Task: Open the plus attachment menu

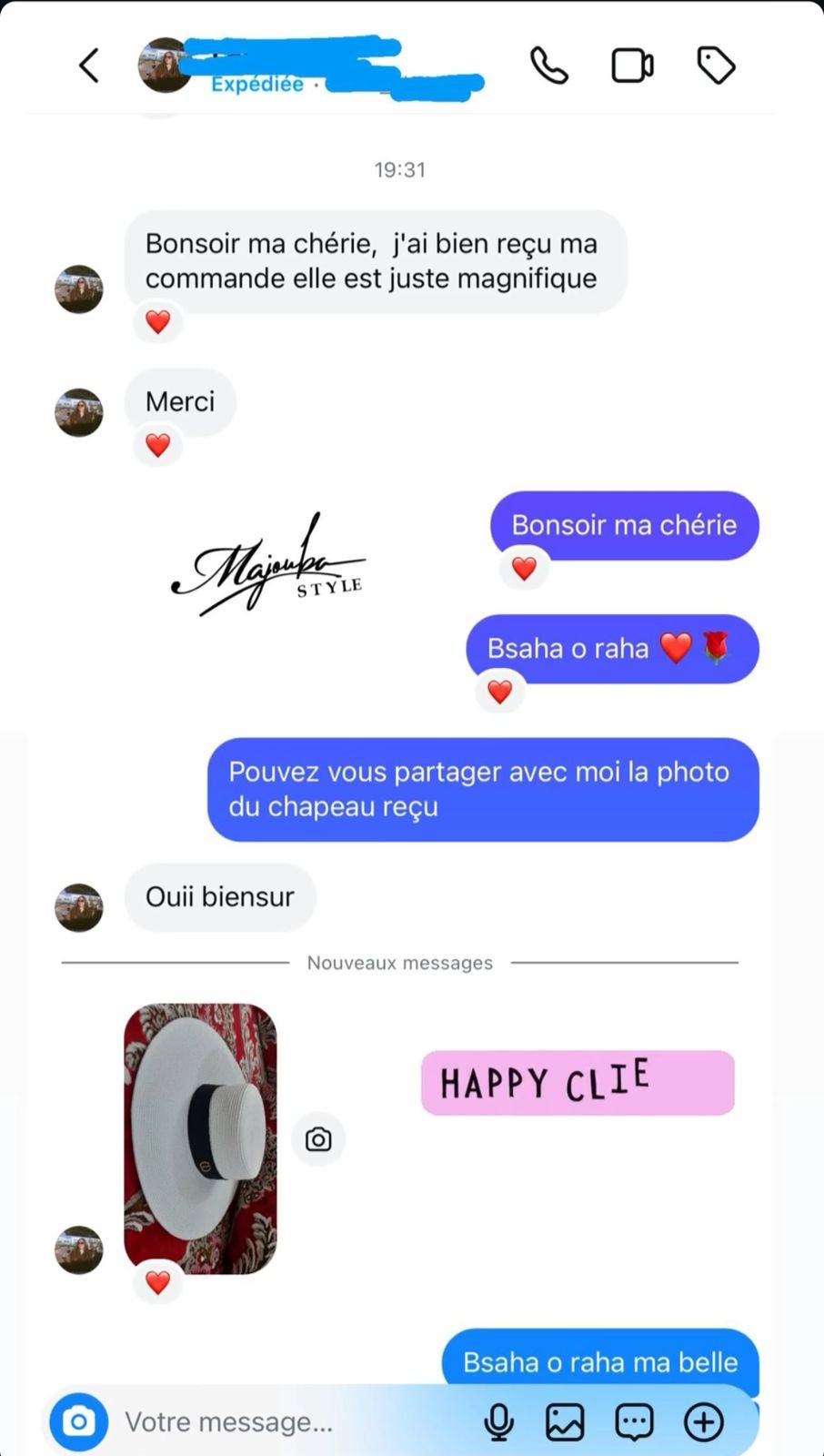Action: coord(703,1421)
